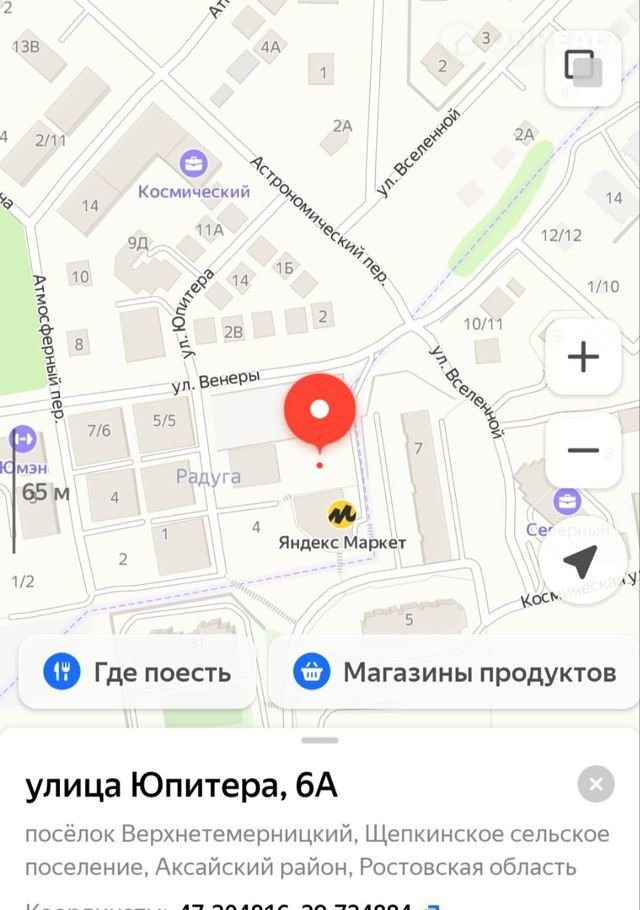Screen dimensions: 640x910
Task: Expand the address card handle
Action: coord(320,740)
